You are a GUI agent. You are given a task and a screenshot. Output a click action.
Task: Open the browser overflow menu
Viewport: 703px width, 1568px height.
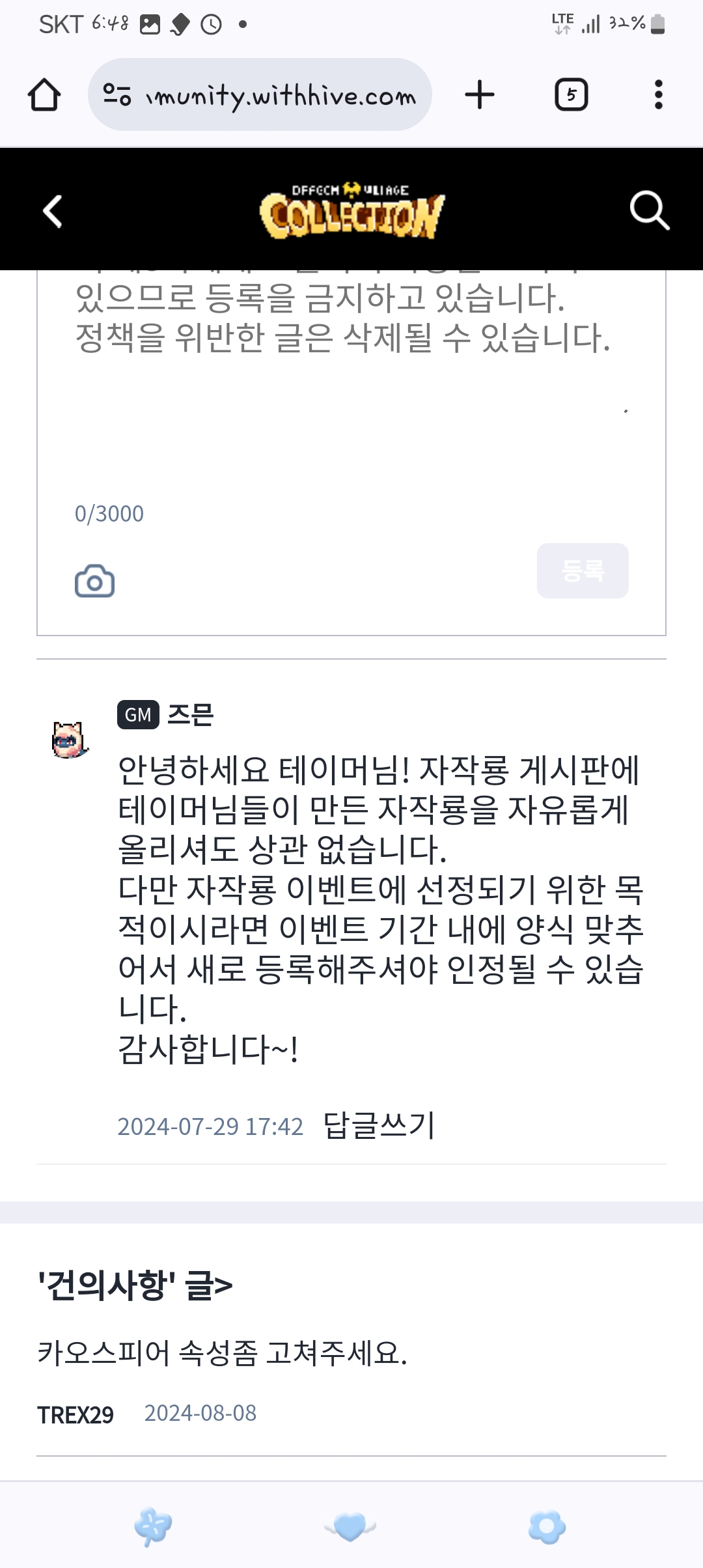point(658,95)
